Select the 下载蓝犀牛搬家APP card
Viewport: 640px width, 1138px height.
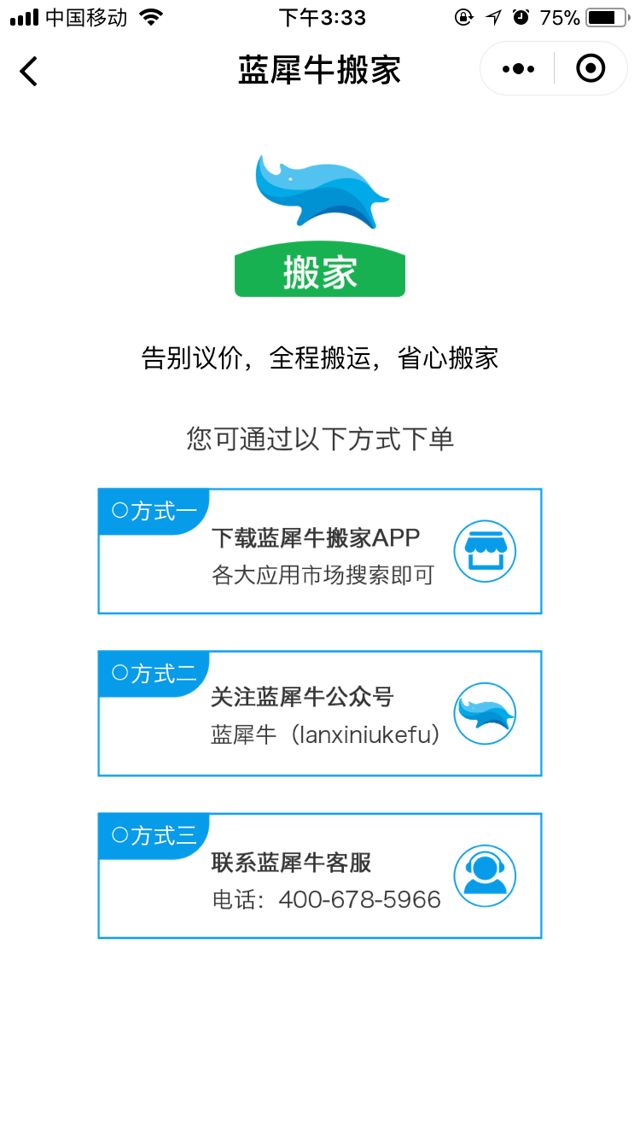pos(320,551)
